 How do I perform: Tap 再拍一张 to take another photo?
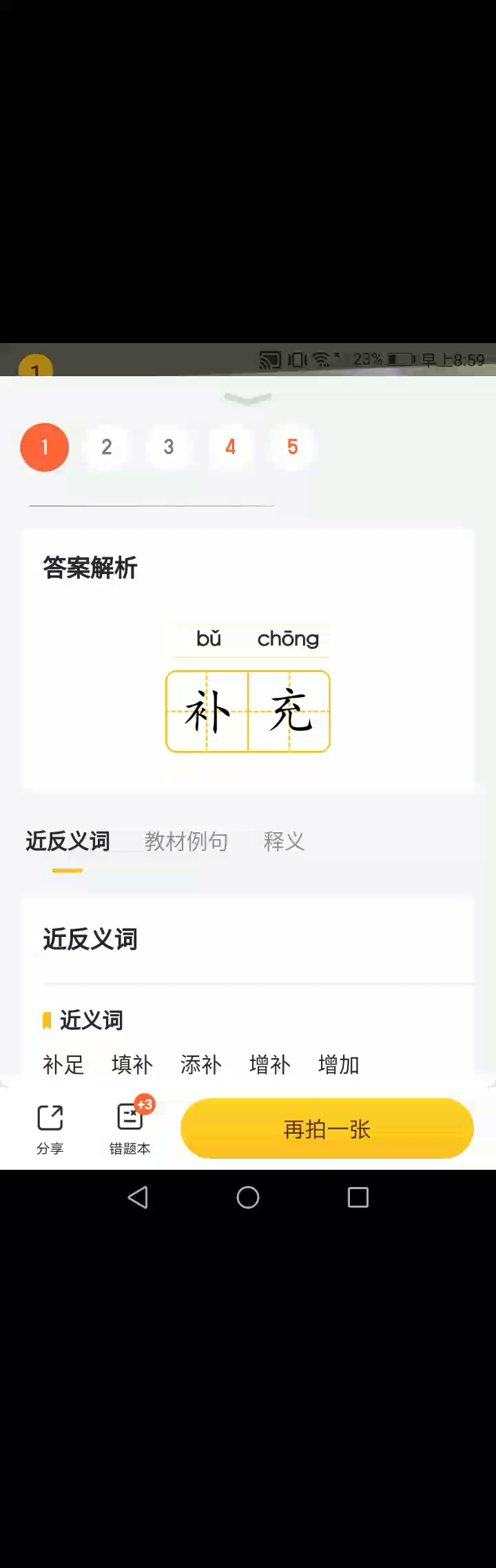pos(327,1128)
